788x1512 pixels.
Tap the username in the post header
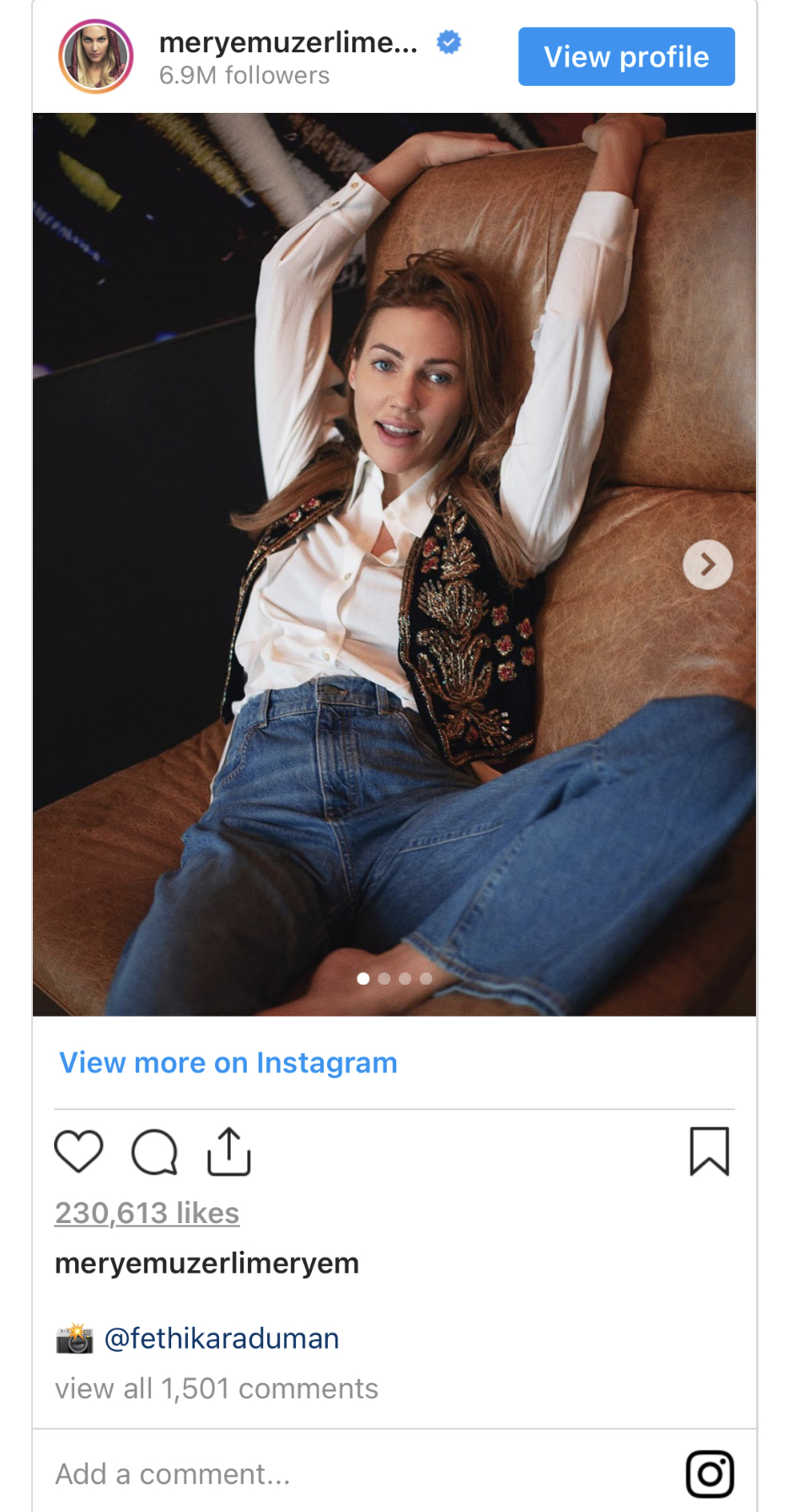point(288,43)
